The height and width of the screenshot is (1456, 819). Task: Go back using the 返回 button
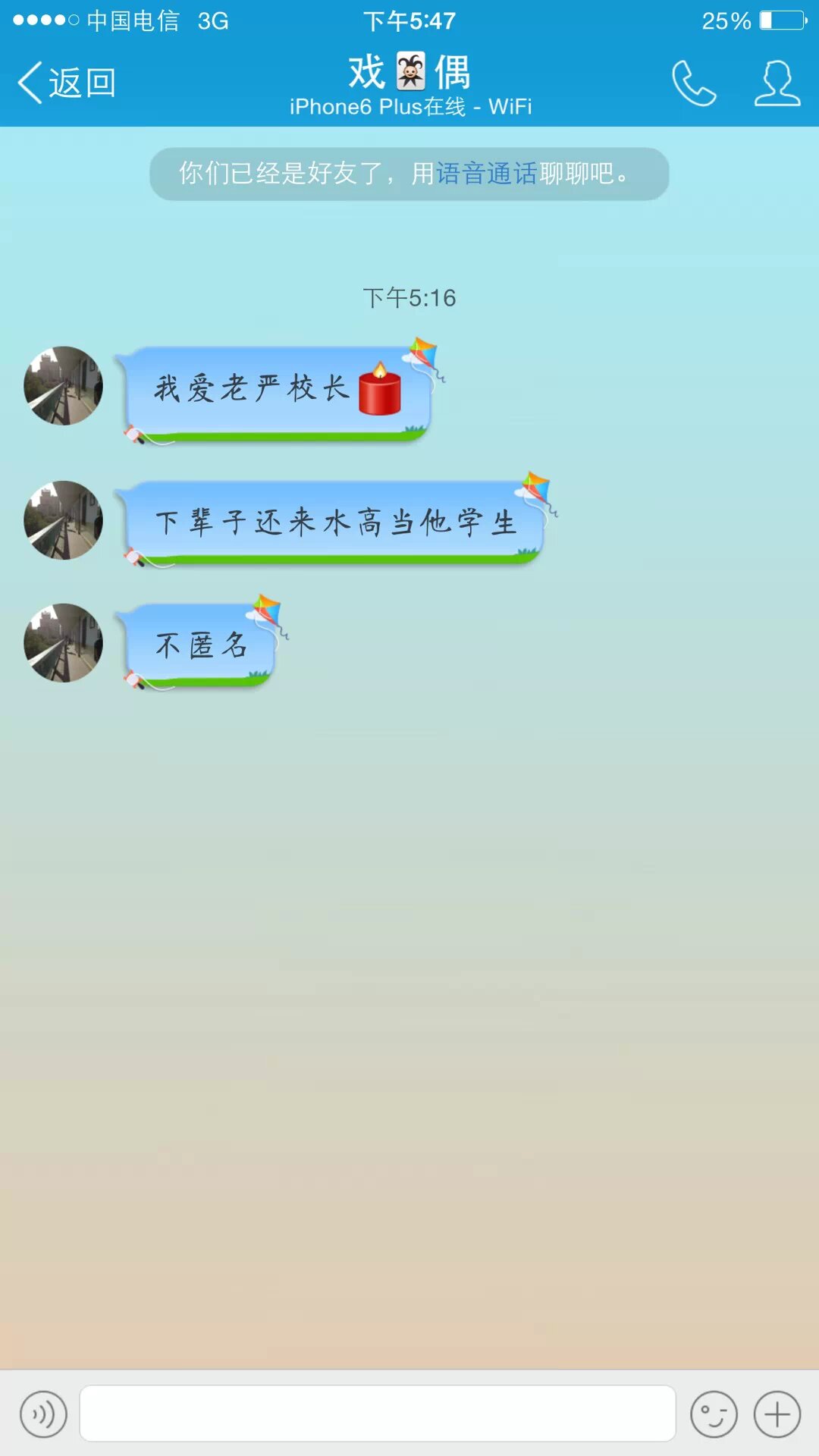(x=67, y=82)
